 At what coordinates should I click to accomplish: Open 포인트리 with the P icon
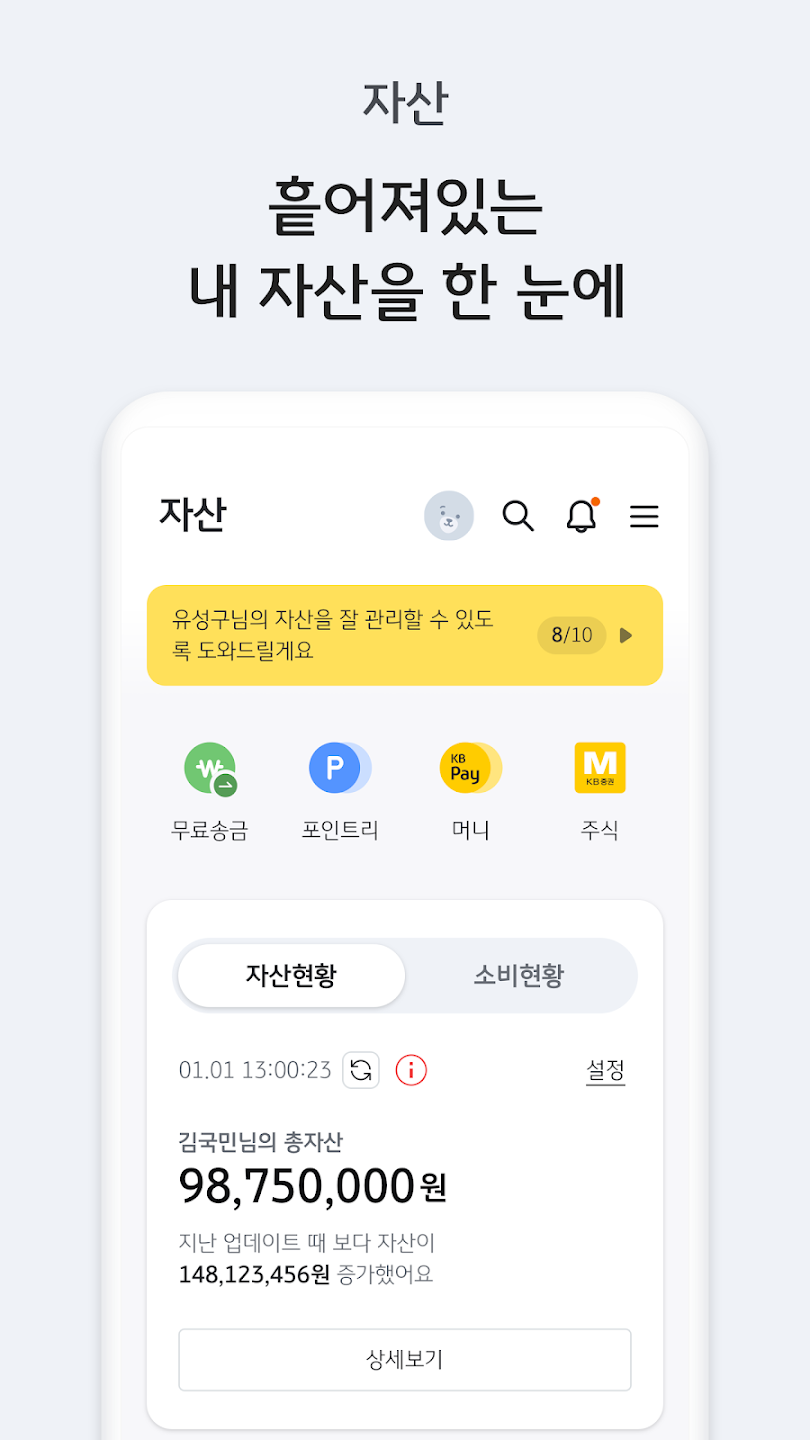click(340, 768)
